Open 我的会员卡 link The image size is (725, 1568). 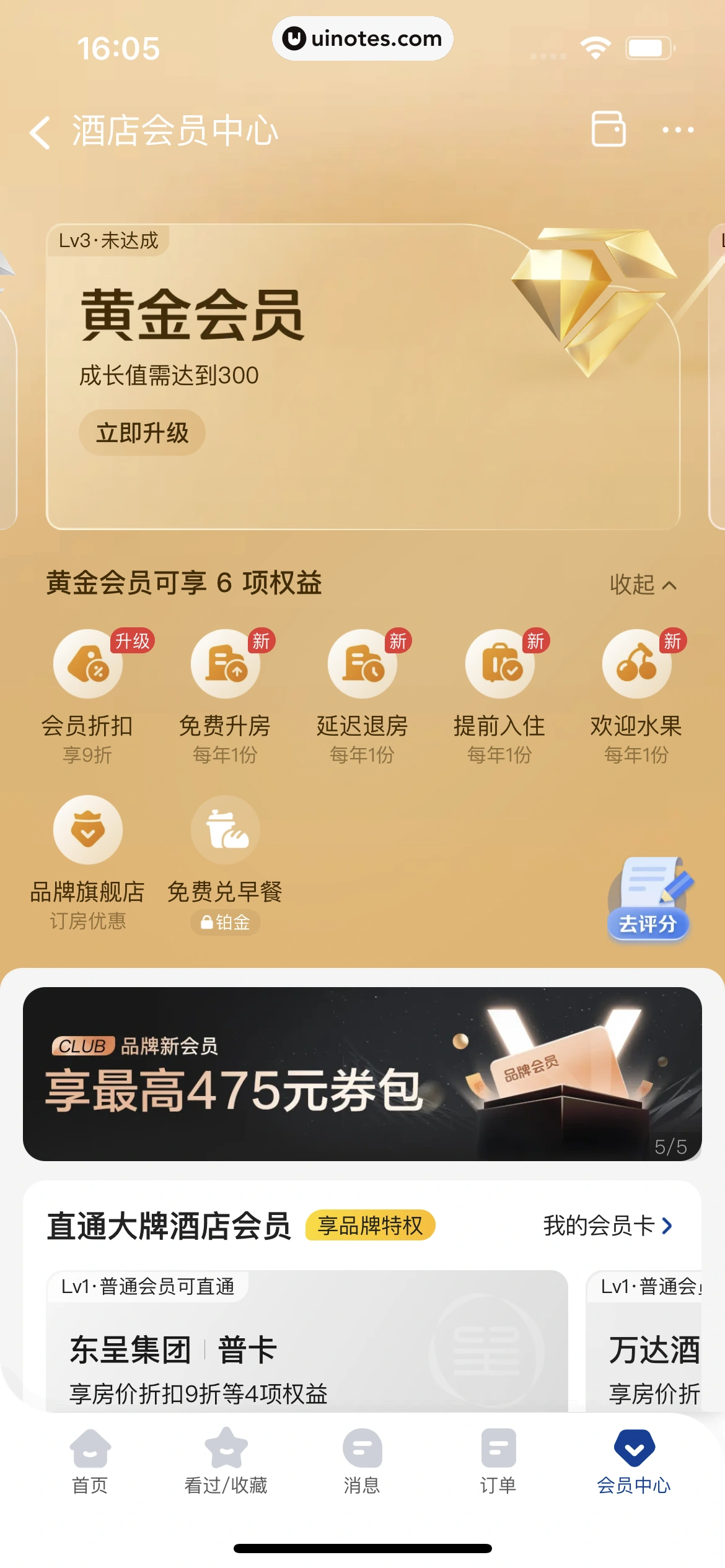coord(607,1226)
